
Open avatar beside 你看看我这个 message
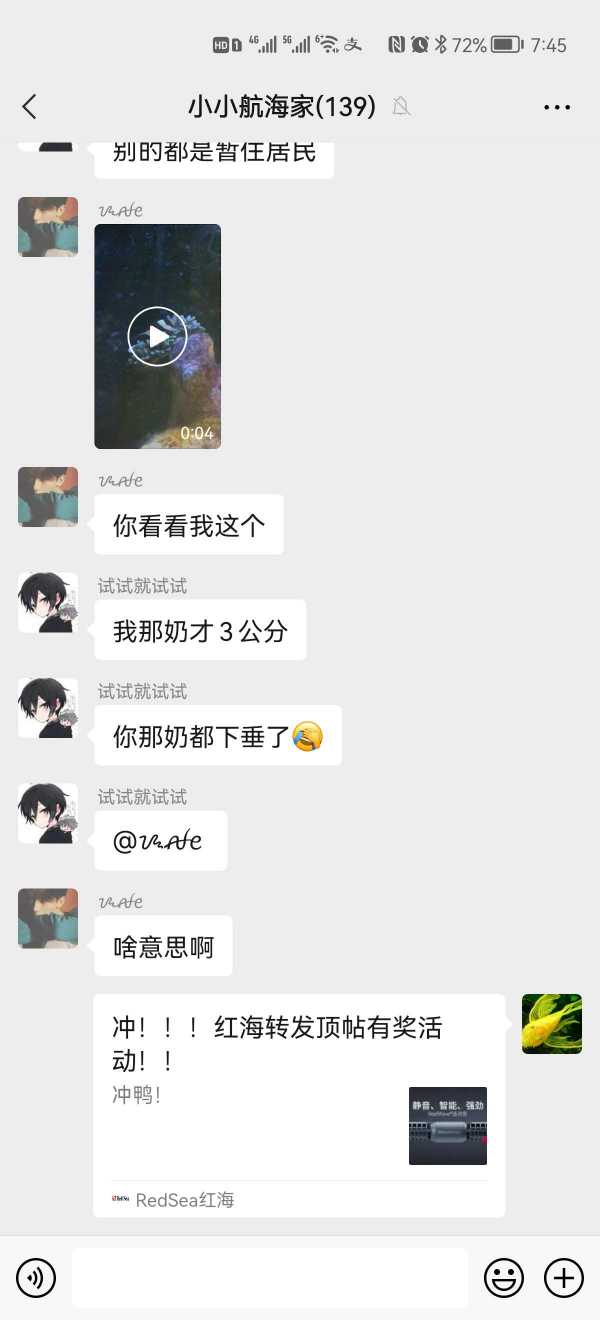click(x=48, y=497)
